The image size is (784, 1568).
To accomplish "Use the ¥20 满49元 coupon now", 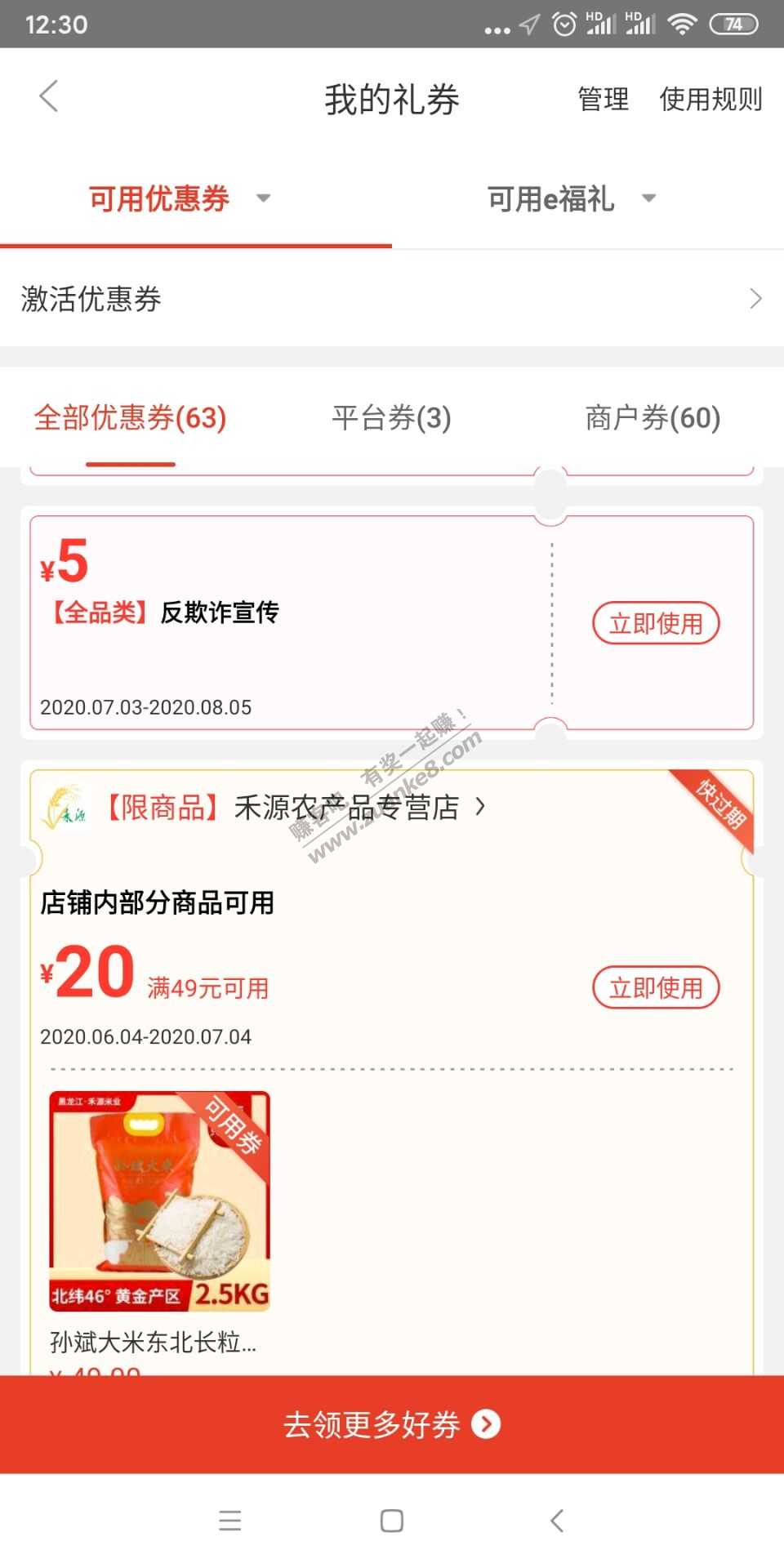I will click(x=656, y=988).
